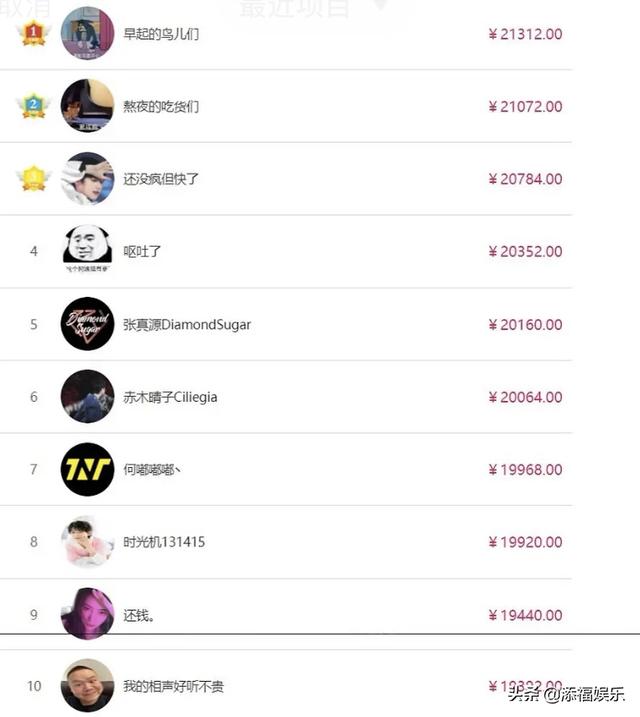This screenshot has height=717, width=640.
Task: View the supporter 还没疯但快了
Action: tap(161, 179)
